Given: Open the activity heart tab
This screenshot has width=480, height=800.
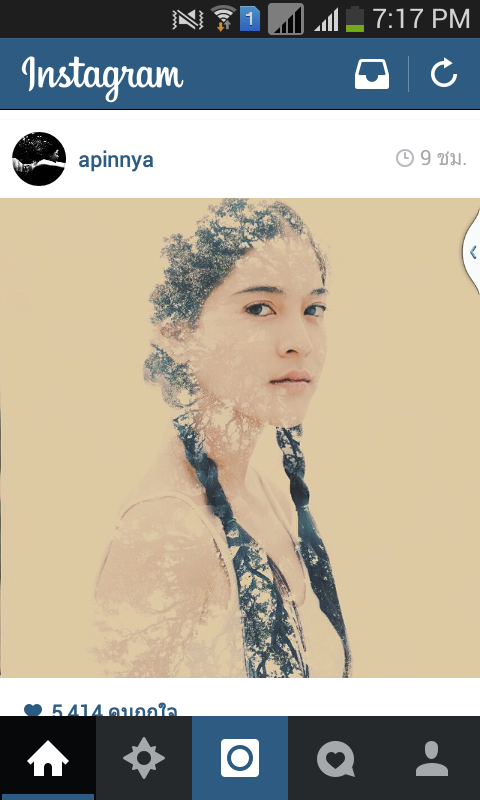Looking at the screenshot, I should point(336,758).
